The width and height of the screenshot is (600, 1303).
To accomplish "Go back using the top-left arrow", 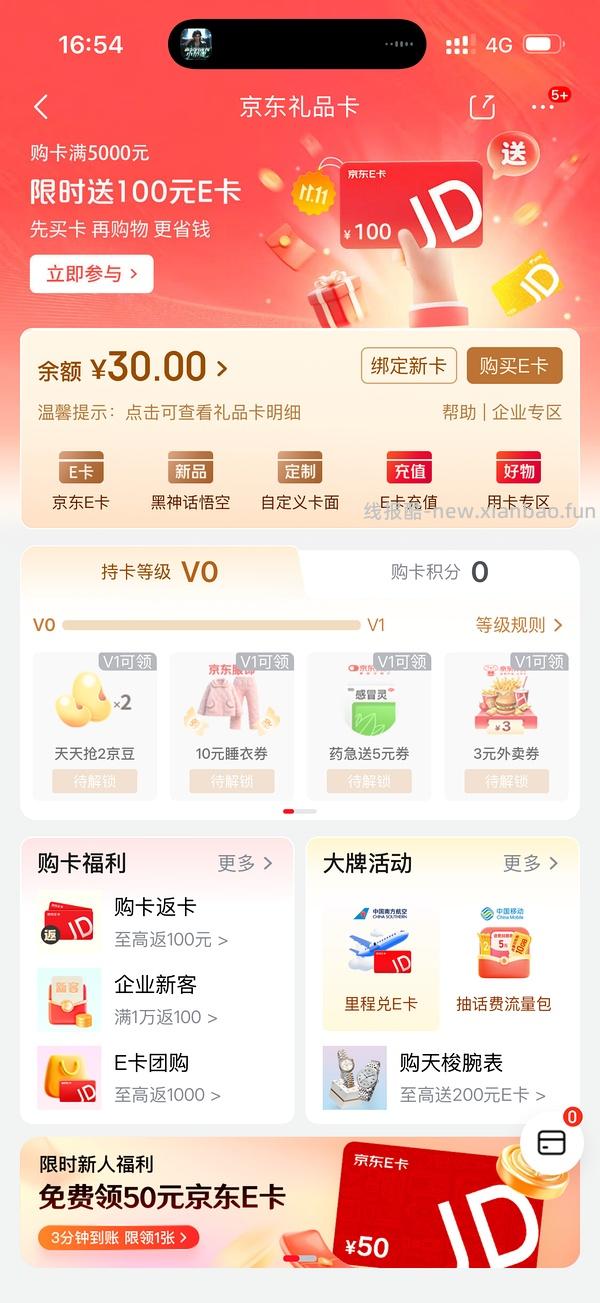I will (41, 107).
